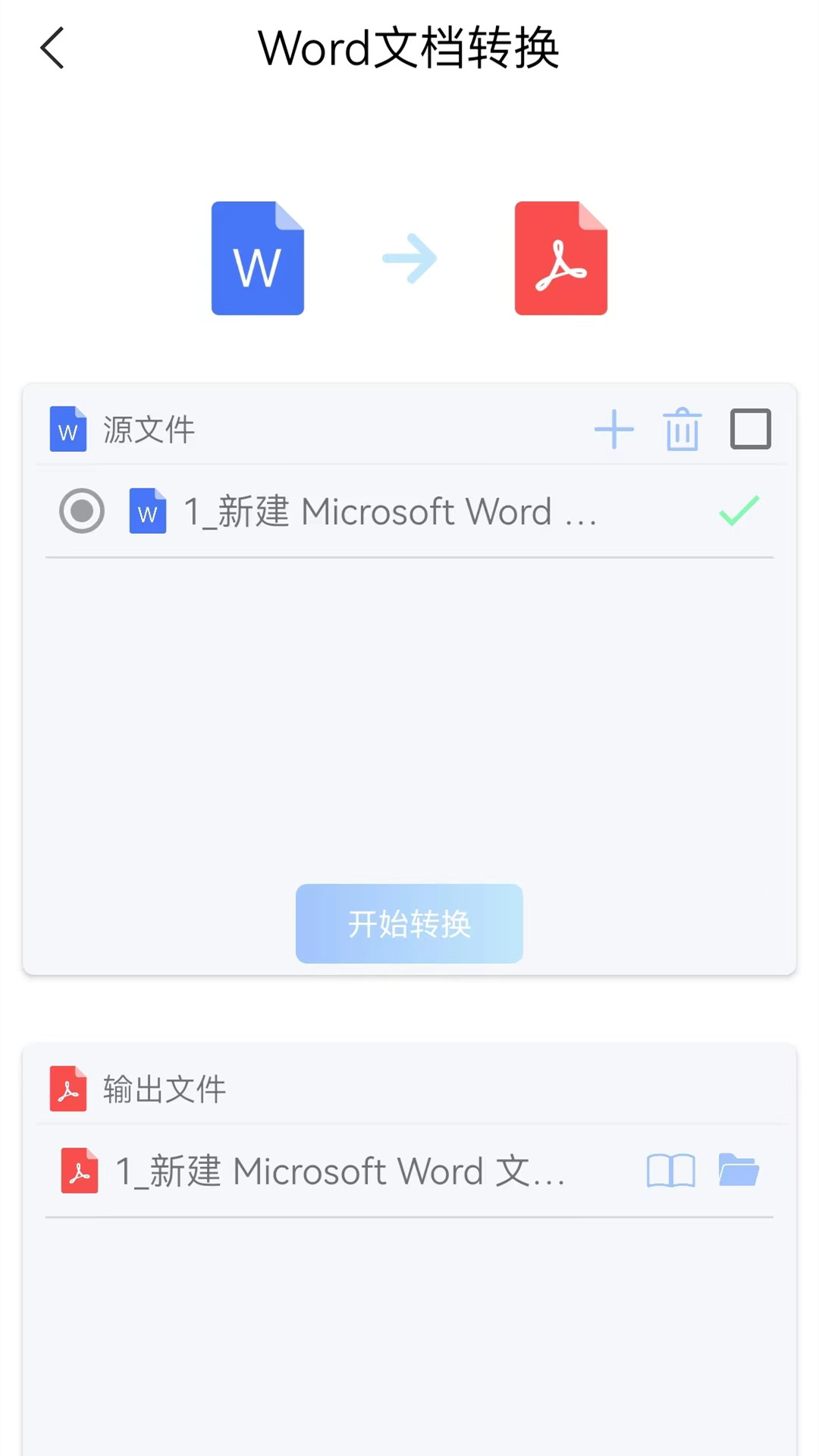
Task: Click the trash icon to delete files
Action: click(681, 429)
